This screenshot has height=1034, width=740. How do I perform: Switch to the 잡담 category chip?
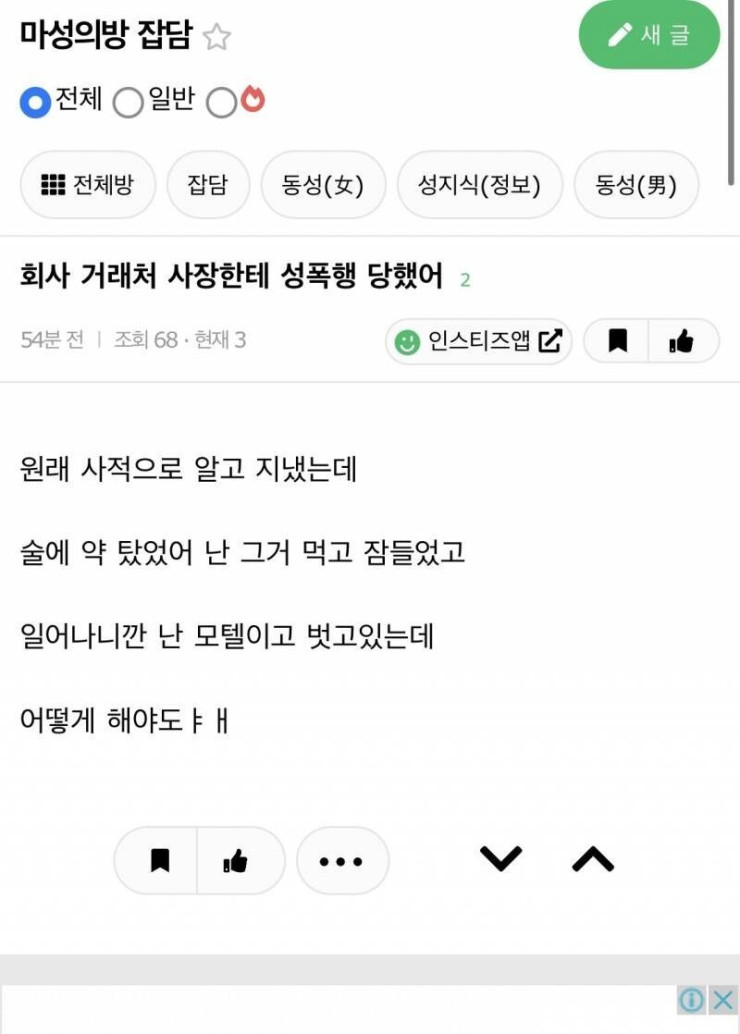point(207,185)
